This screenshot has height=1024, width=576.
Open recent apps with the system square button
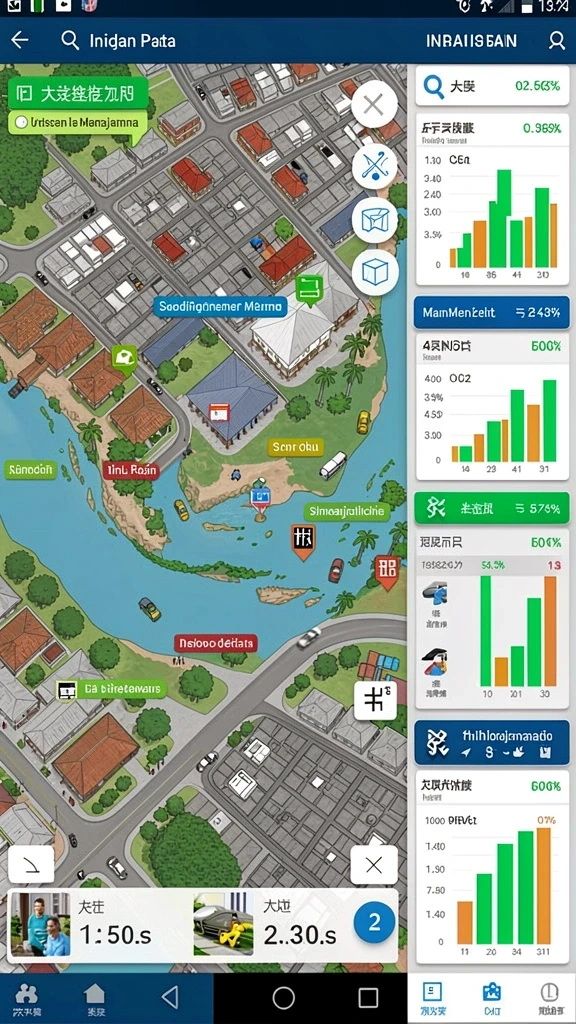point(368,998)
